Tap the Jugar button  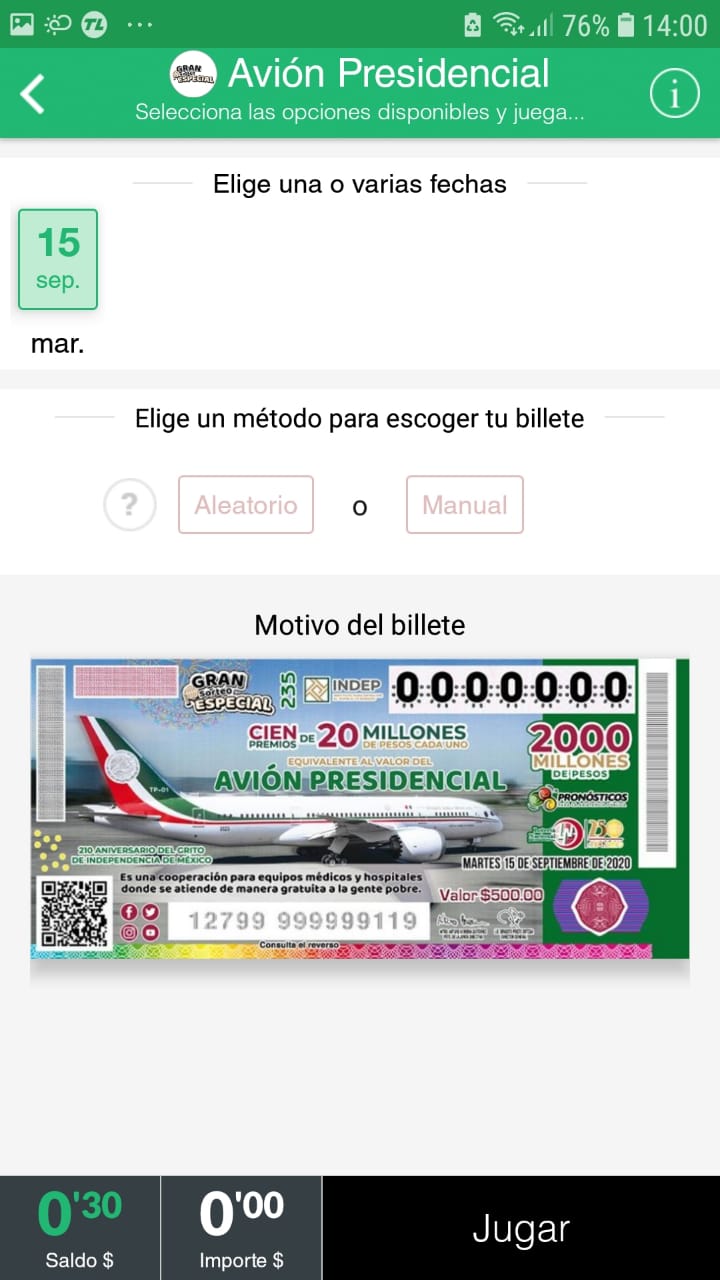coord(520,1229)
